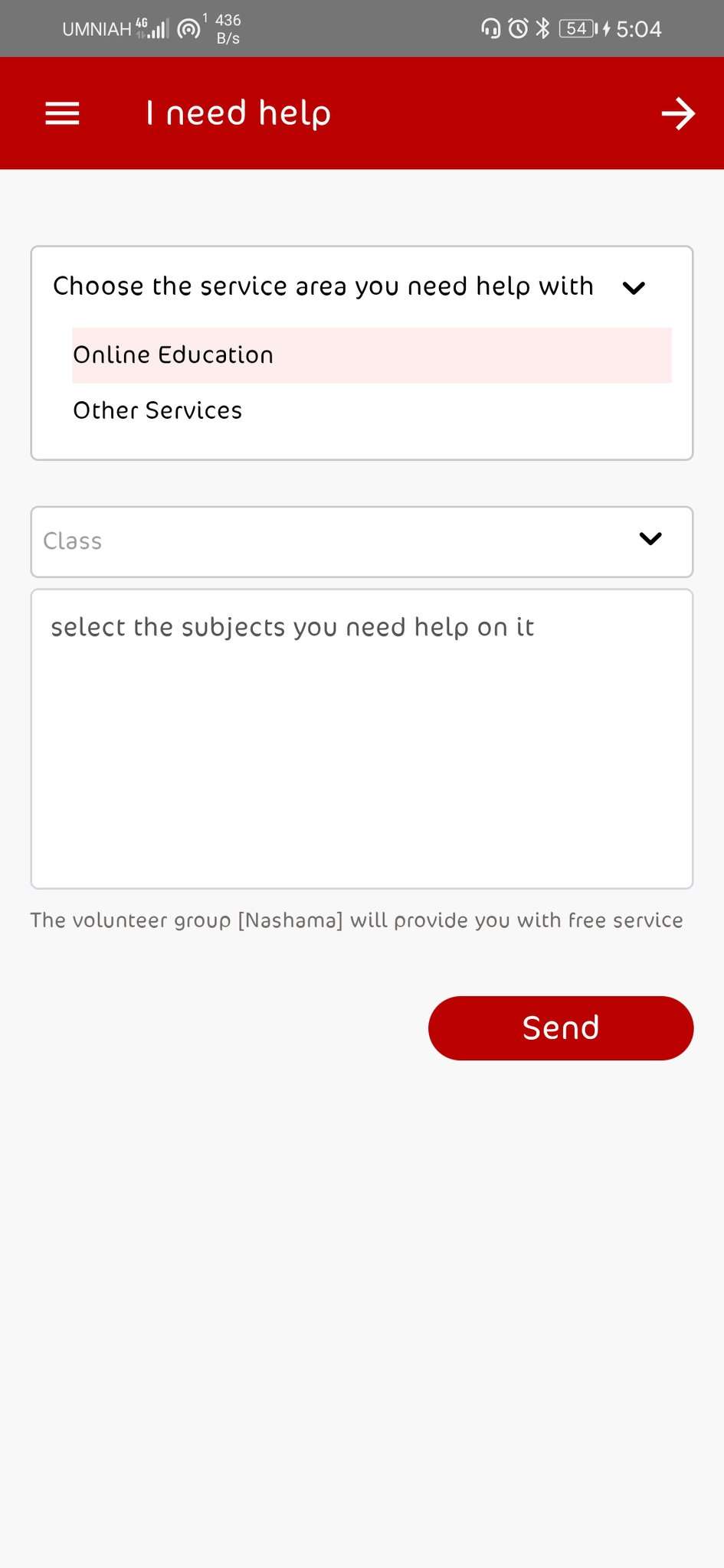Choose Online Education from the service list
Image resolution: width=724 pixels, height=1568 pixels.
pos(172,354)
